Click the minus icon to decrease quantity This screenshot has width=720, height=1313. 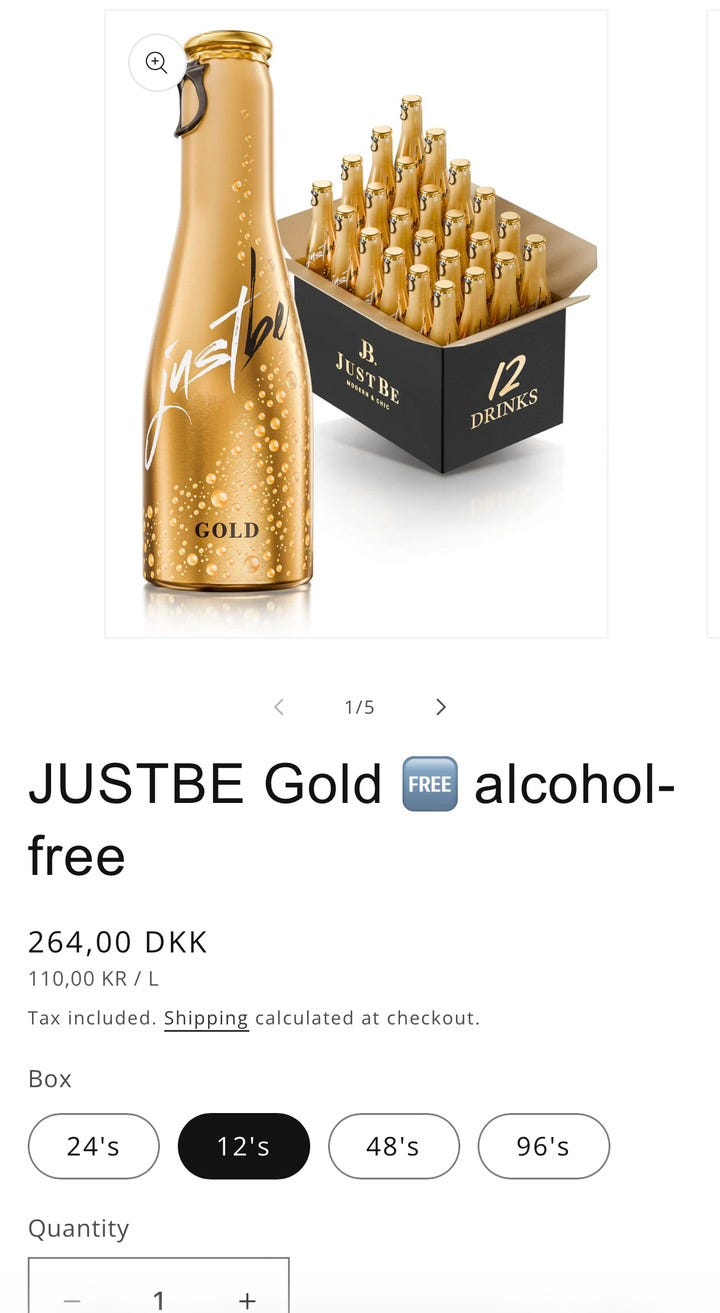point(71,1299)
